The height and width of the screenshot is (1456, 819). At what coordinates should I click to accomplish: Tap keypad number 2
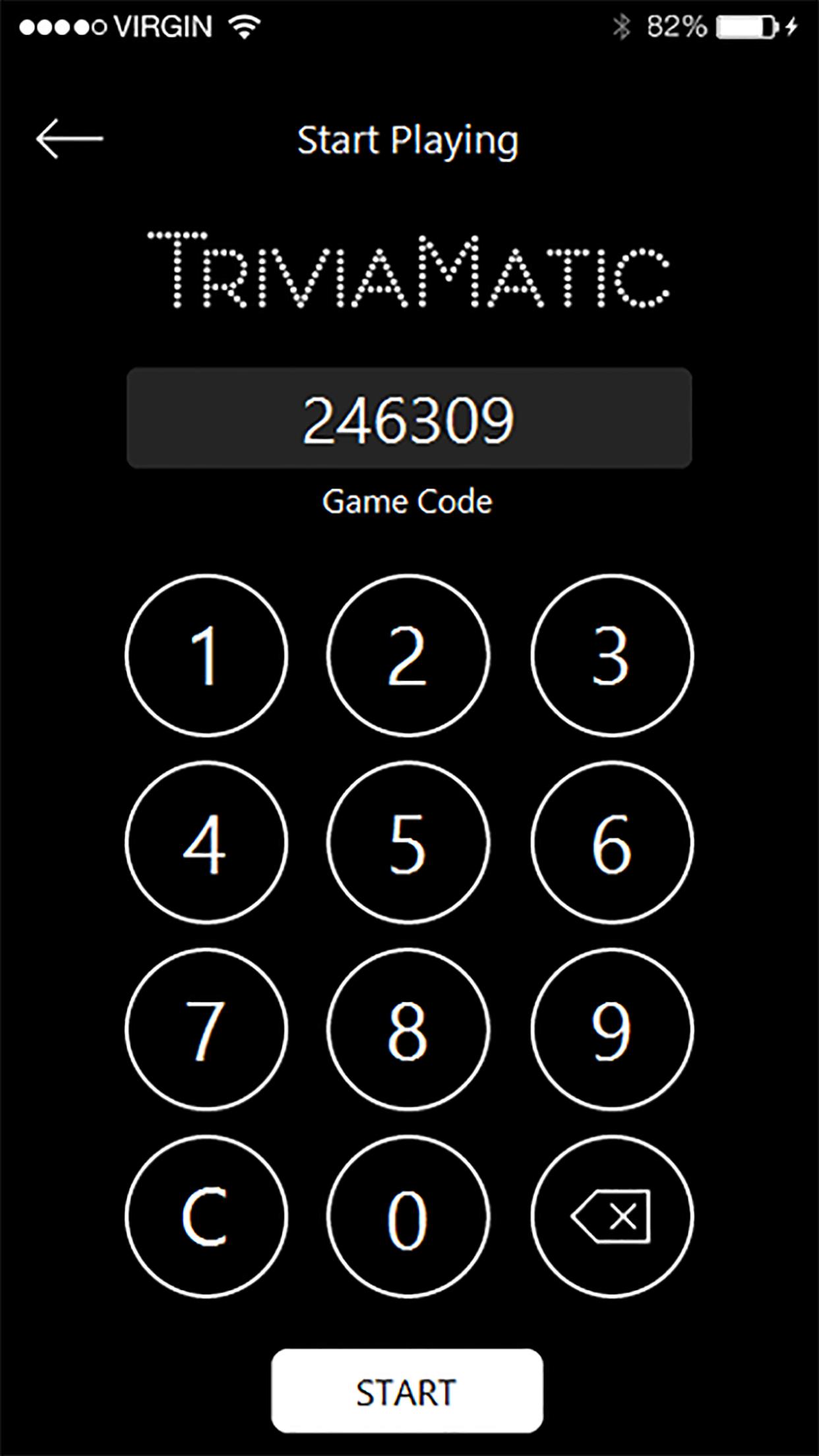pos(408,655)
